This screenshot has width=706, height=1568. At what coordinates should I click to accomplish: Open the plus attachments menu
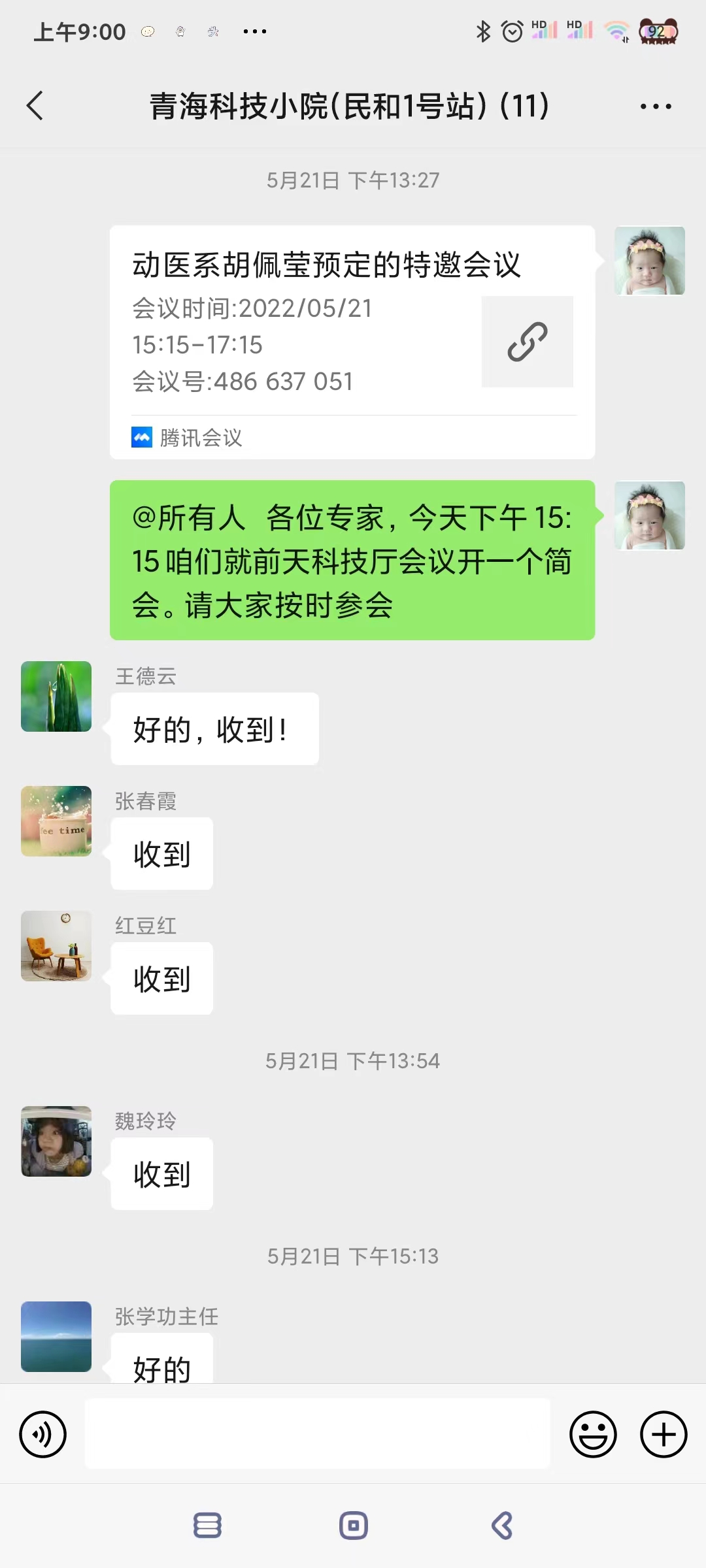tap(663, 1435)
